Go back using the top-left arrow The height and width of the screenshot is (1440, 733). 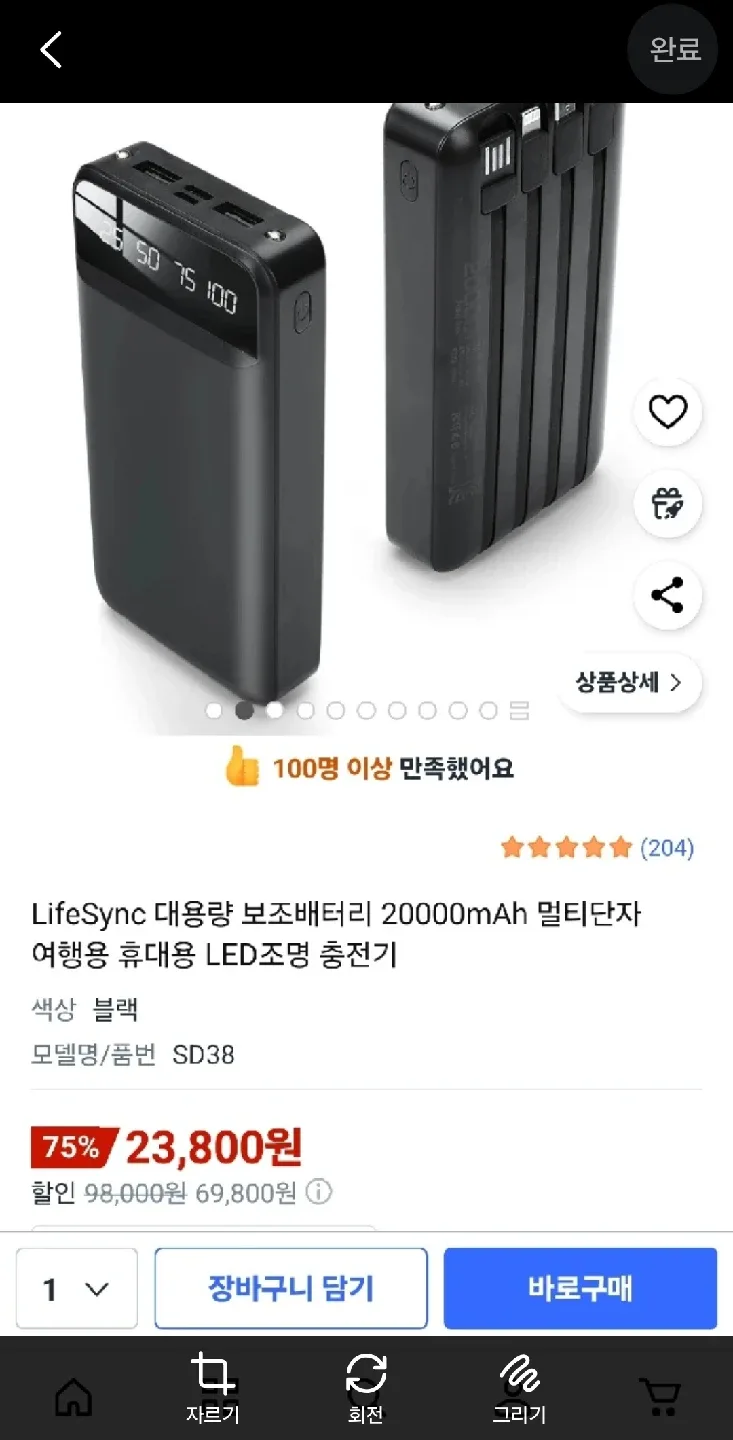51,49
